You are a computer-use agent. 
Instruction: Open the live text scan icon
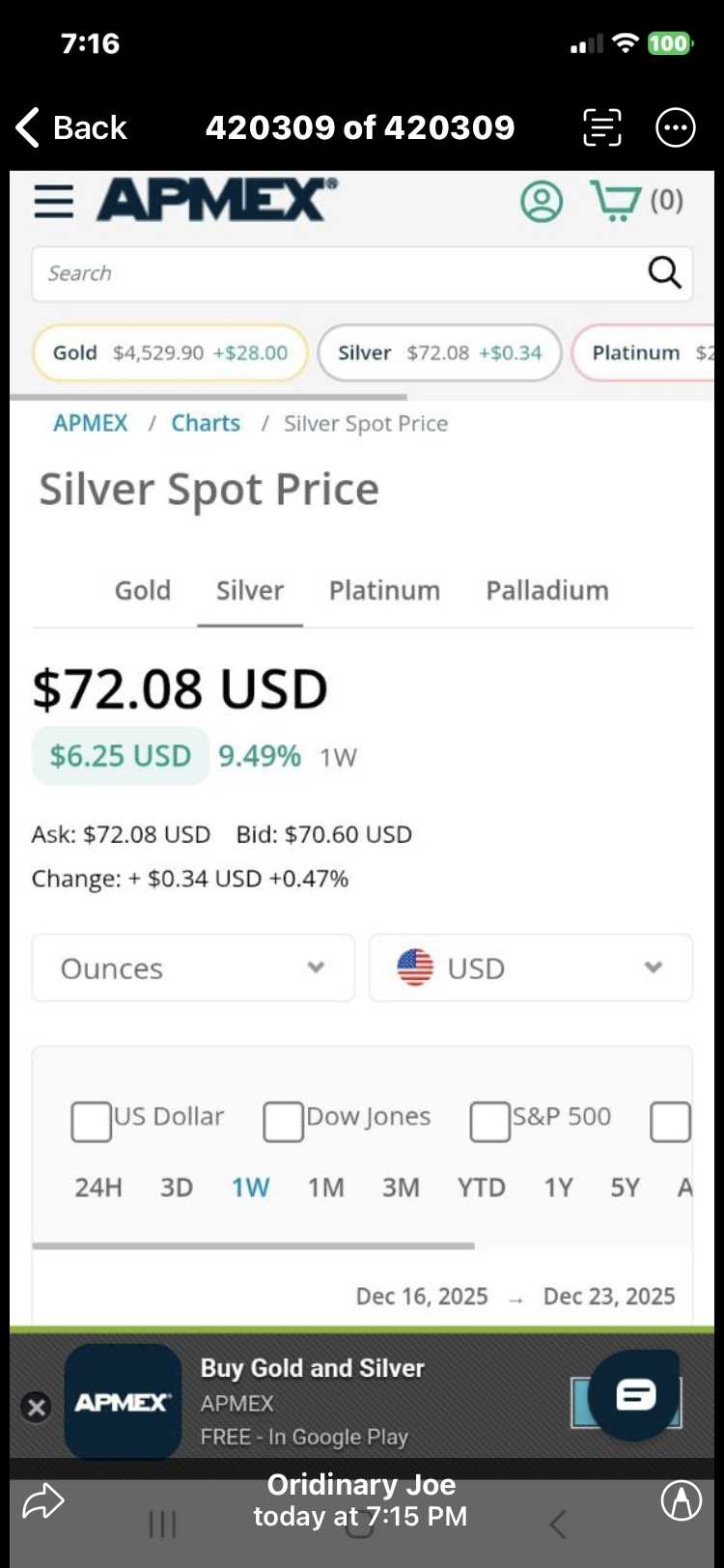point(602,127)
